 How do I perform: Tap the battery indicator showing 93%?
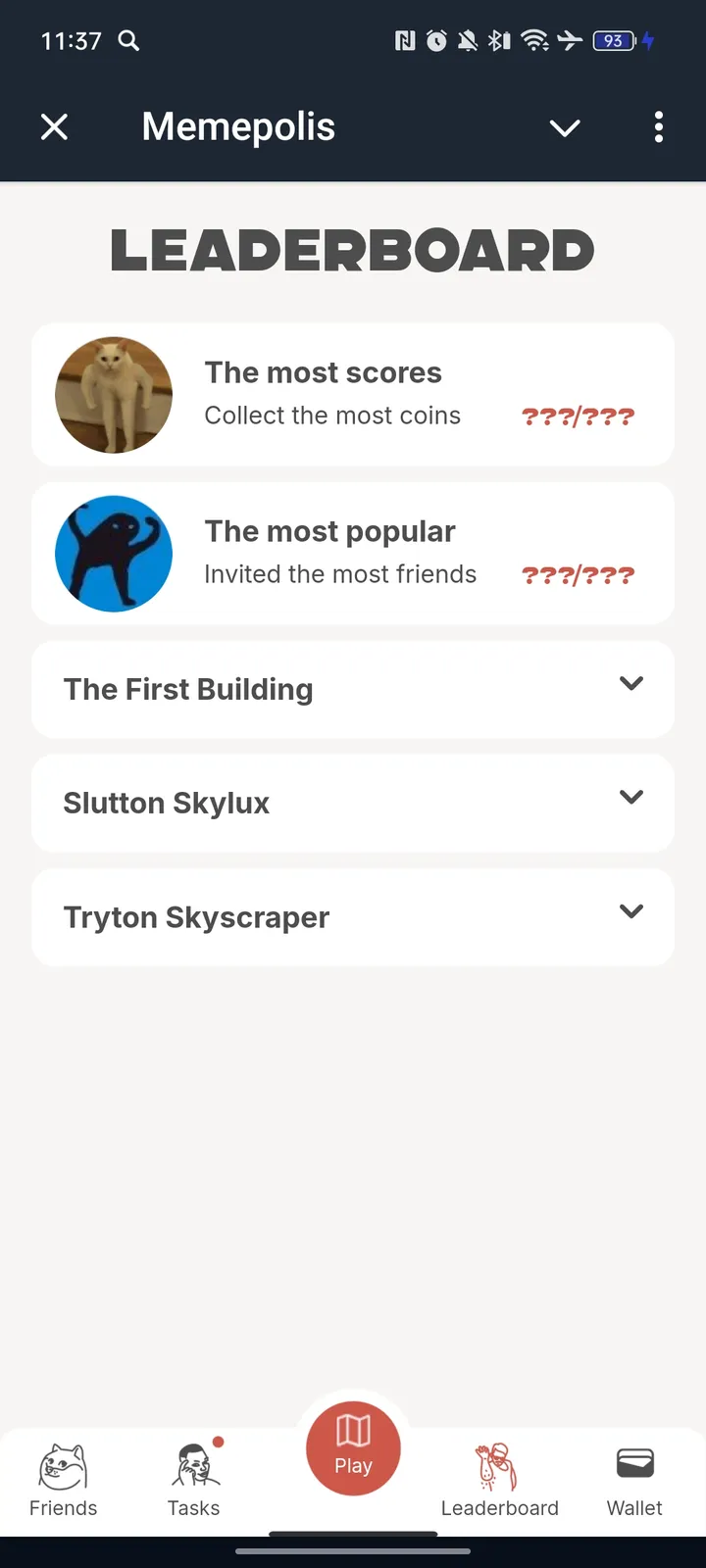coord(613,41)
